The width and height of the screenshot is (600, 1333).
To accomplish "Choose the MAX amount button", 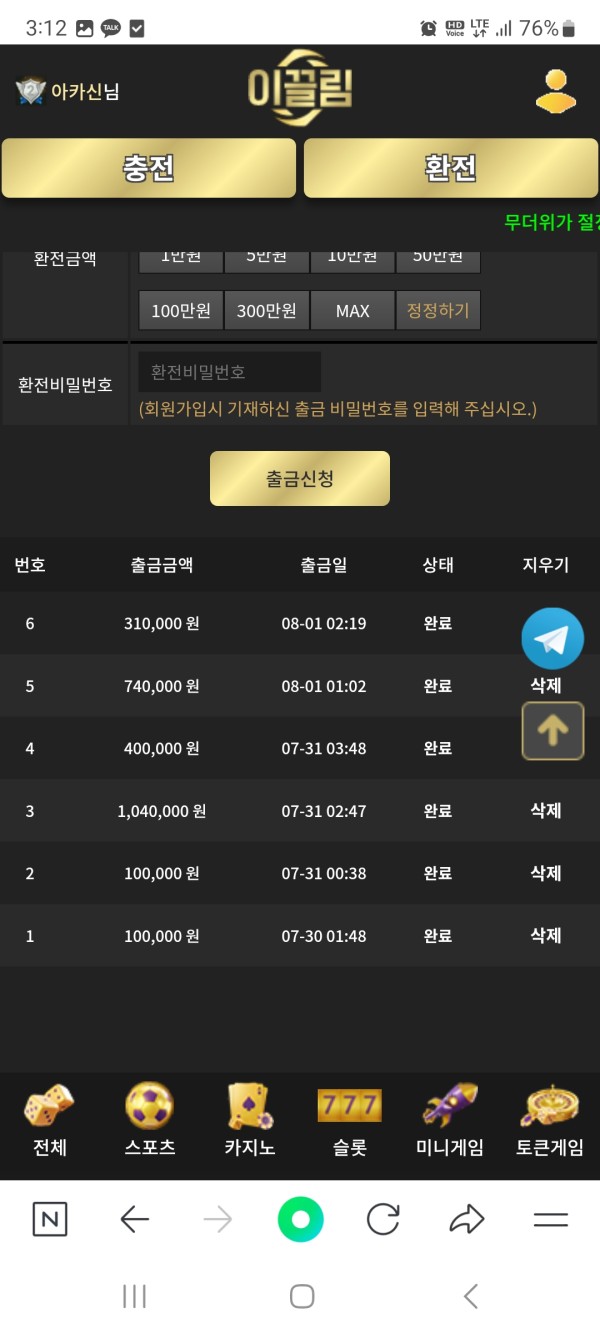I will tap(352, 311).
